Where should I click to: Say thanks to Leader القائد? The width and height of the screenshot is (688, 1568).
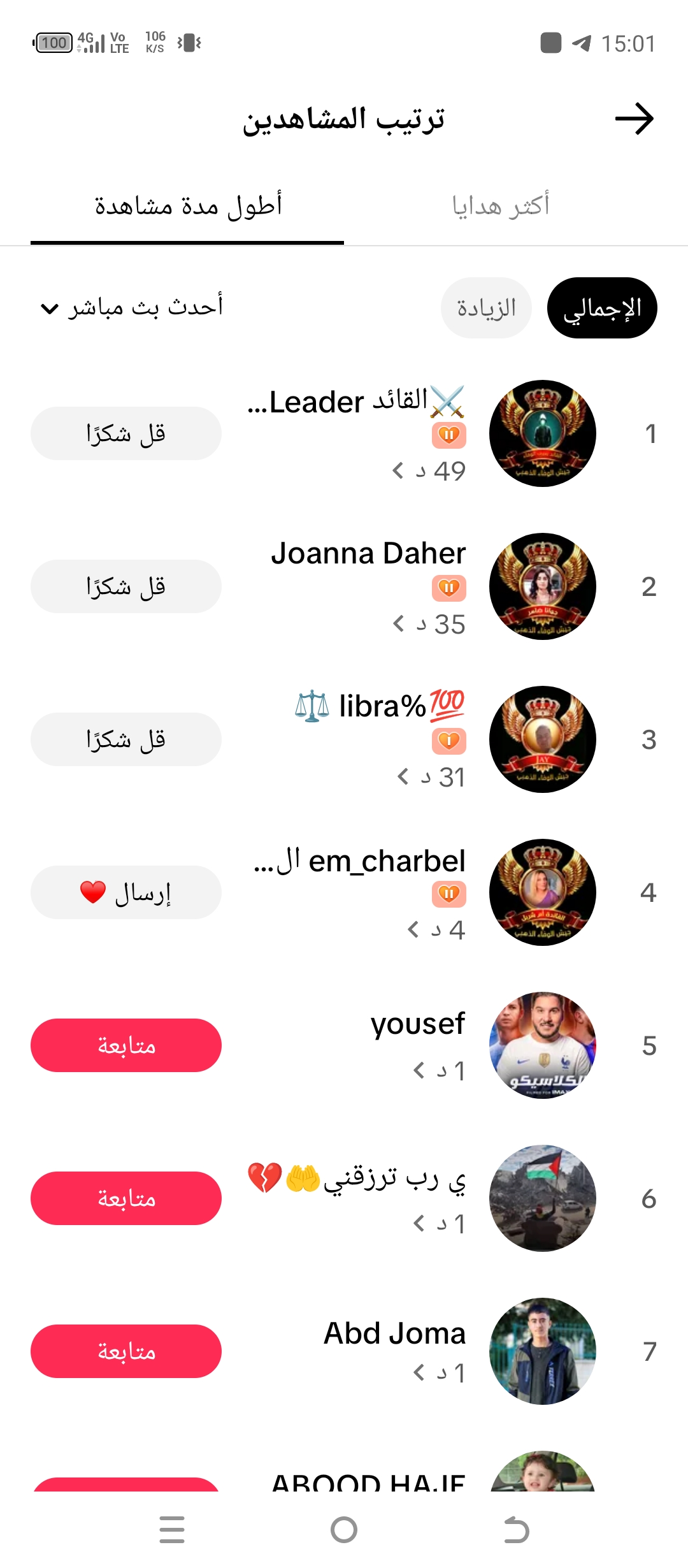point(126,433)
